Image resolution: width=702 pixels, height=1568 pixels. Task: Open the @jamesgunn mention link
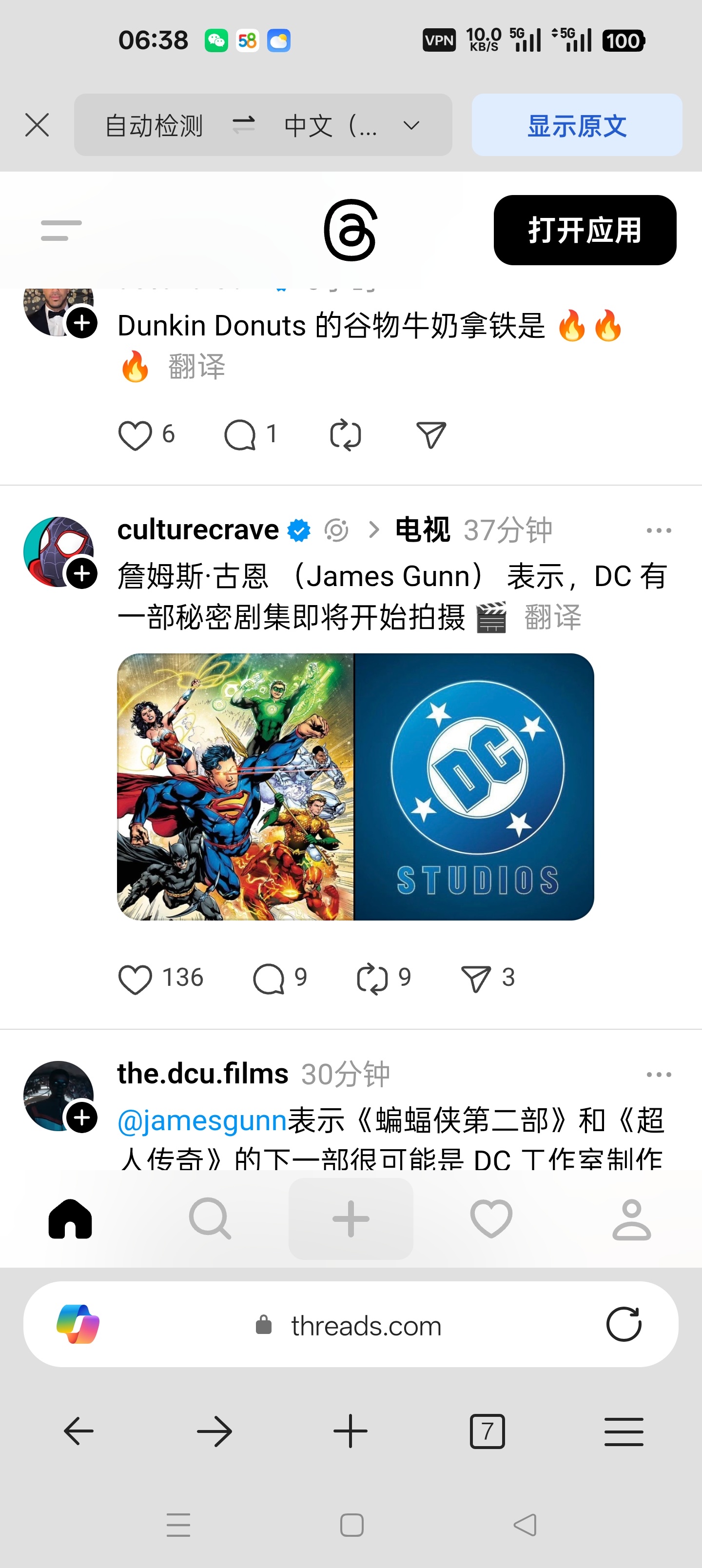coord(201,1120)
